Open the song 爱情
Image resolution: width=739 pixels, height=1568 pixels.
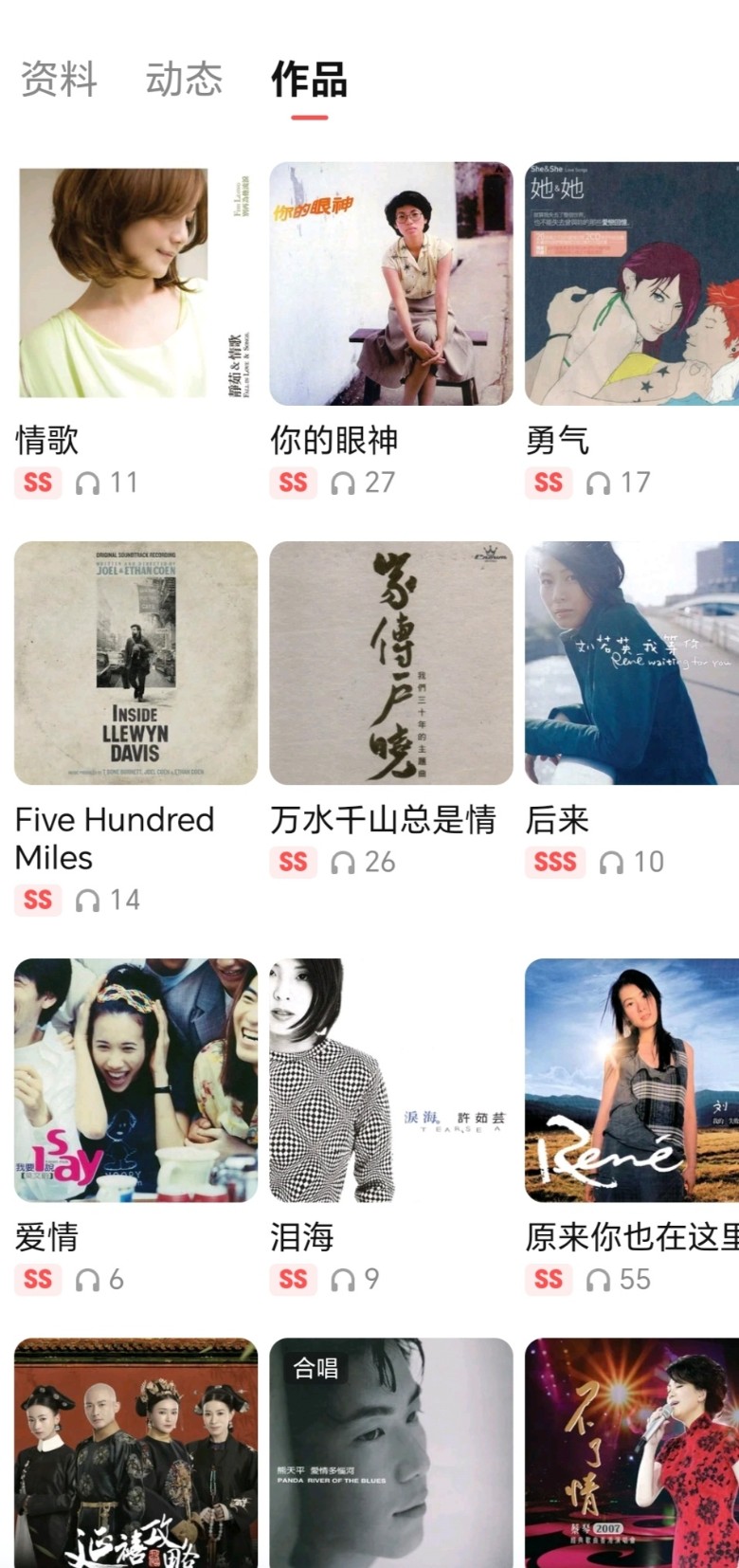135,1080
